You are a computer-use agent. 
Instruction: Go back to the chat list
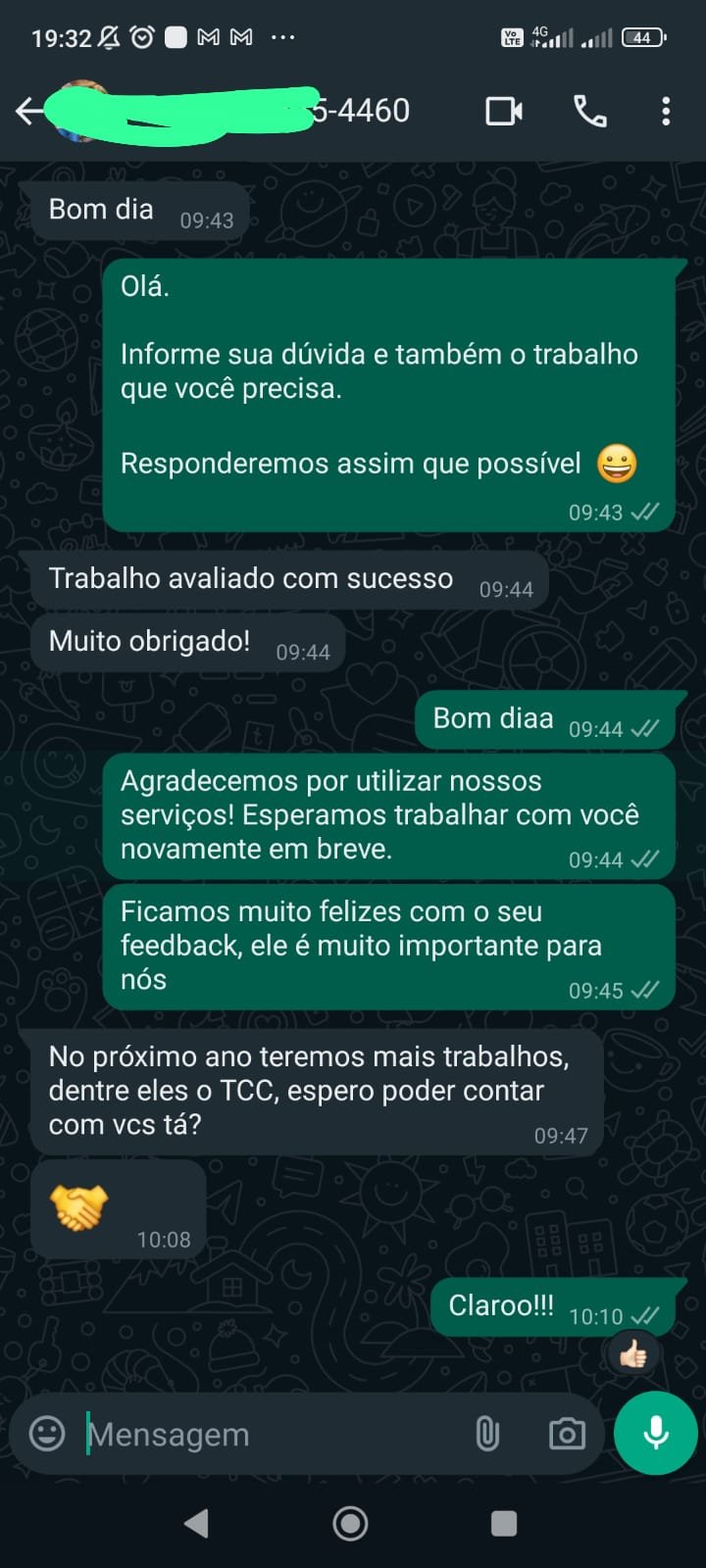[28, 112]
